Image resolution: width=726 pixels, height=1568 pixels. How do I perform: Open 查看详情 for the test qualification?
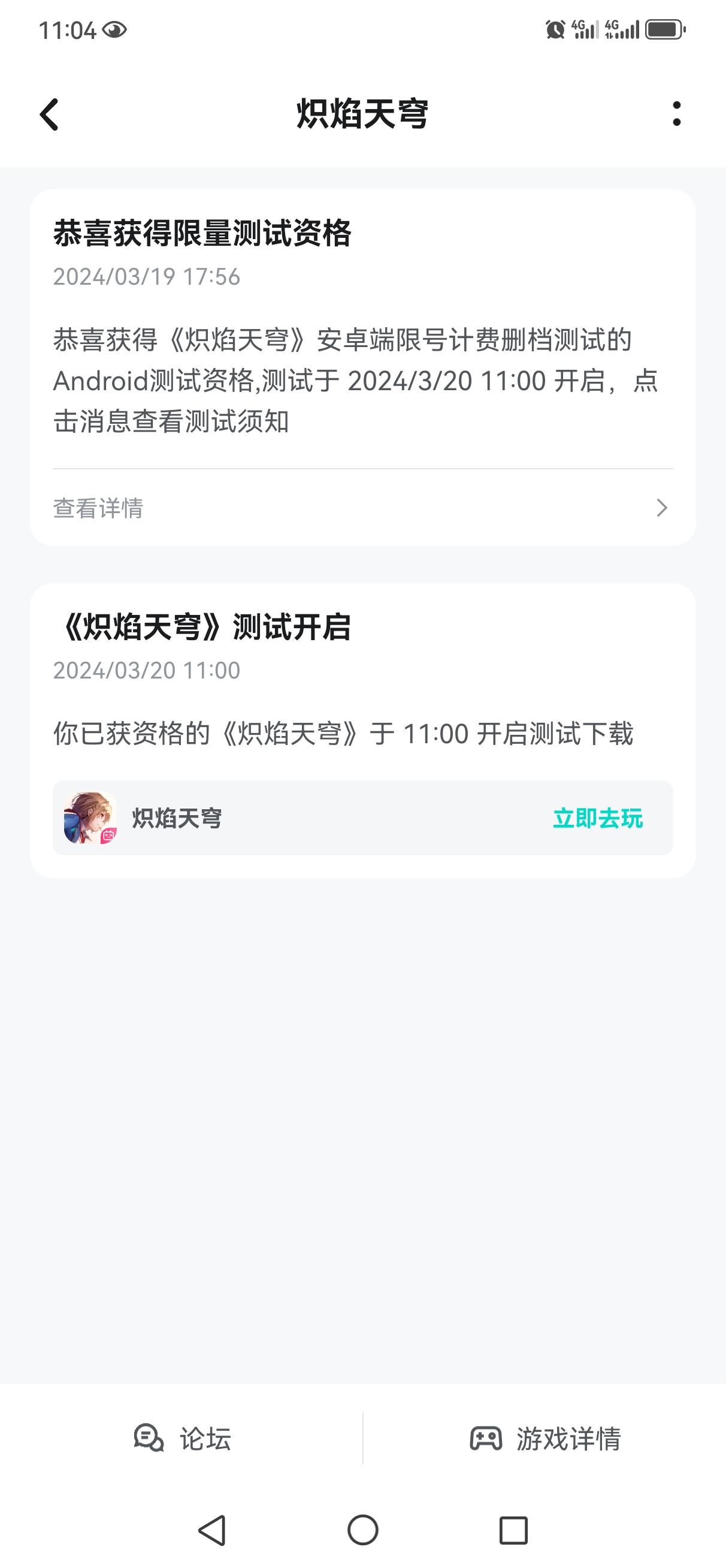coord(362,508)
